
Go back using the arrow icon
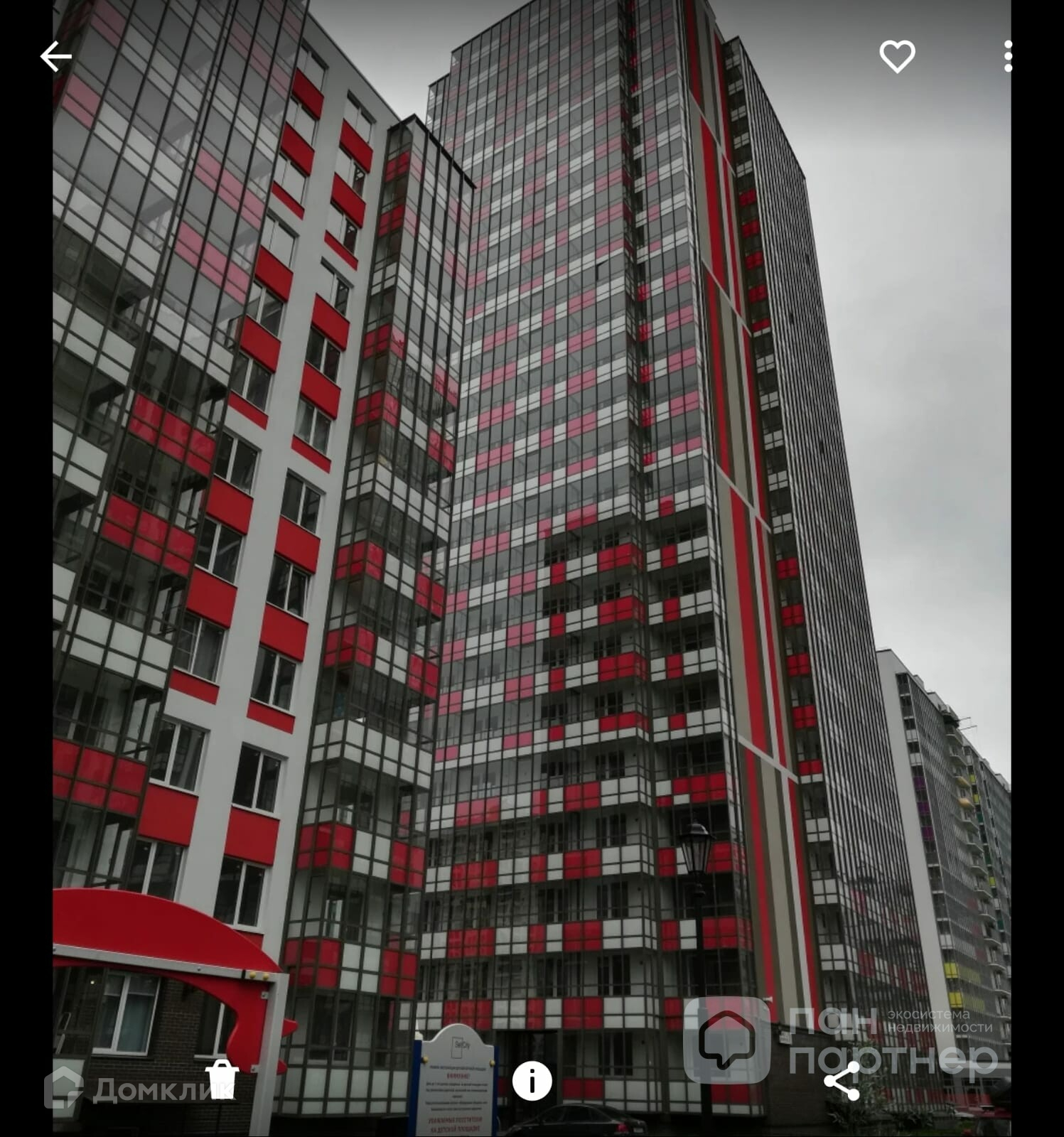click(x=55, y=57)
